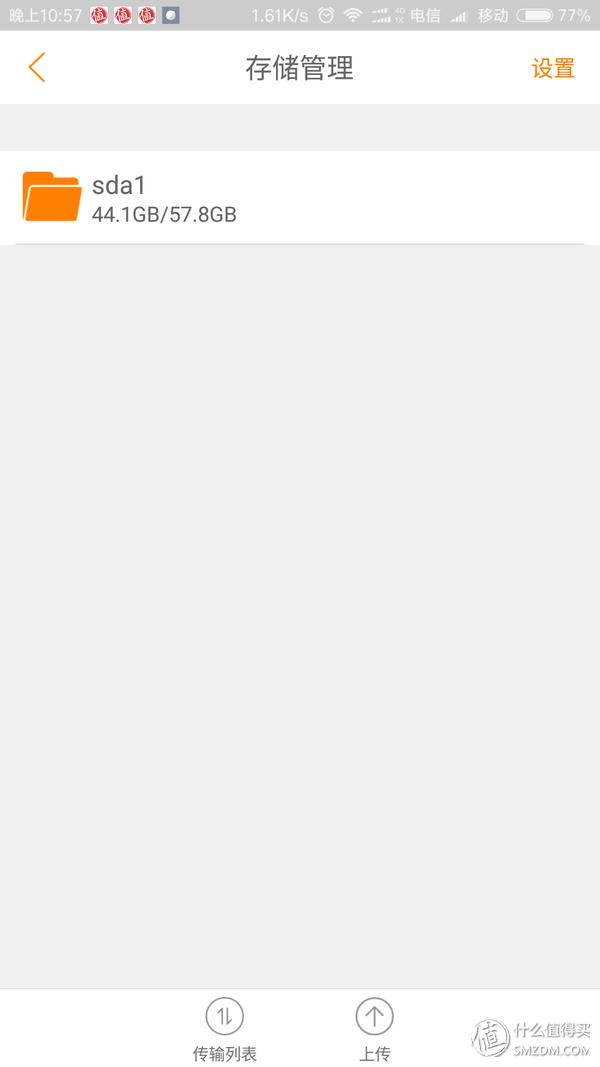Go back using the orange arrow
Screen dimensions: 600x1067
tap(37, 68)
